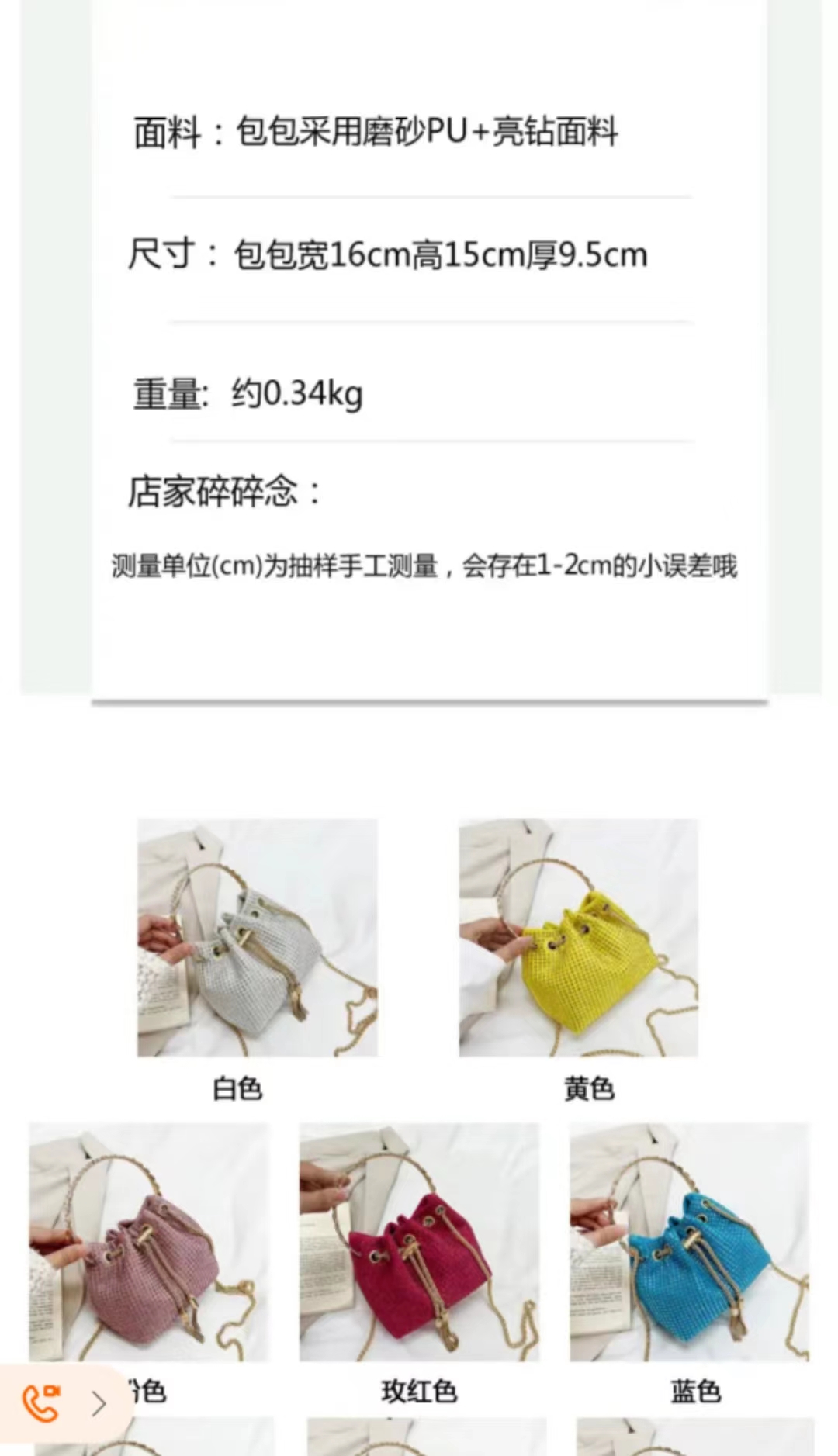
Task: Expand the floating call widget arrow
Action: pos(99,1403)
